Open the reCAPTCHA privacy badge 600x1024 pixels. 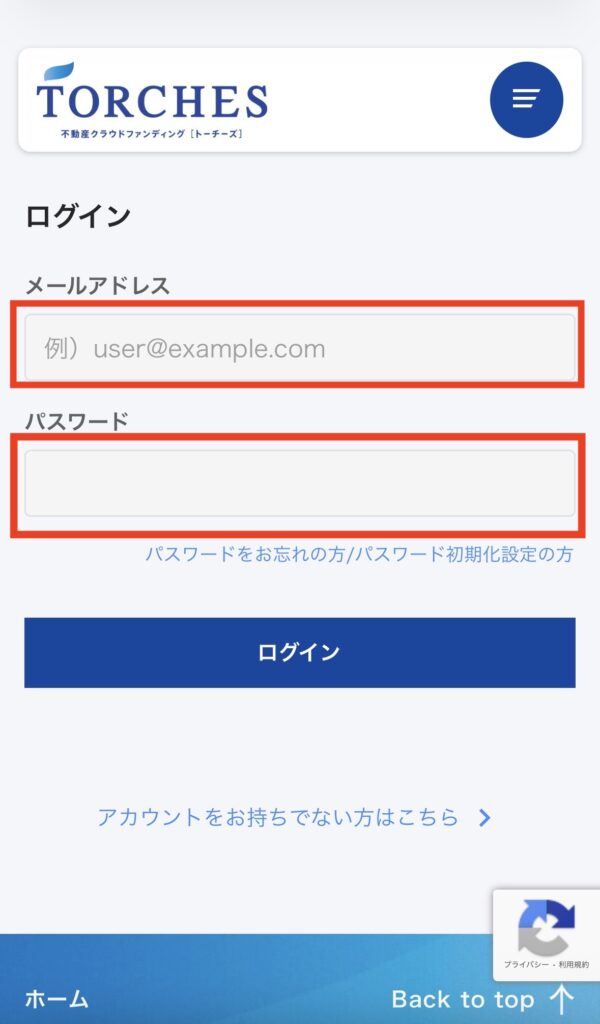(546, 935)
